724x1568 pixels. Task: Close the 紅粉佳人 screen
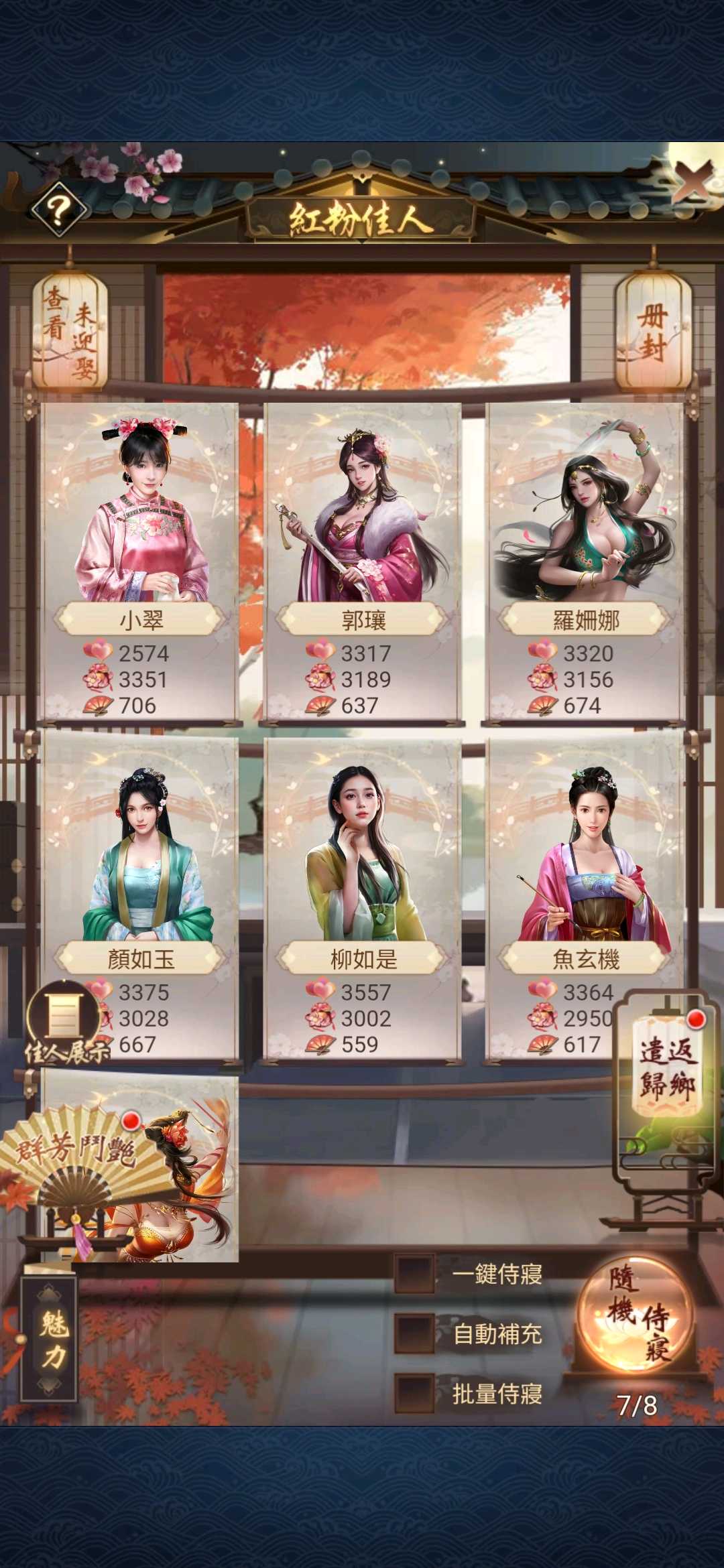695,181
